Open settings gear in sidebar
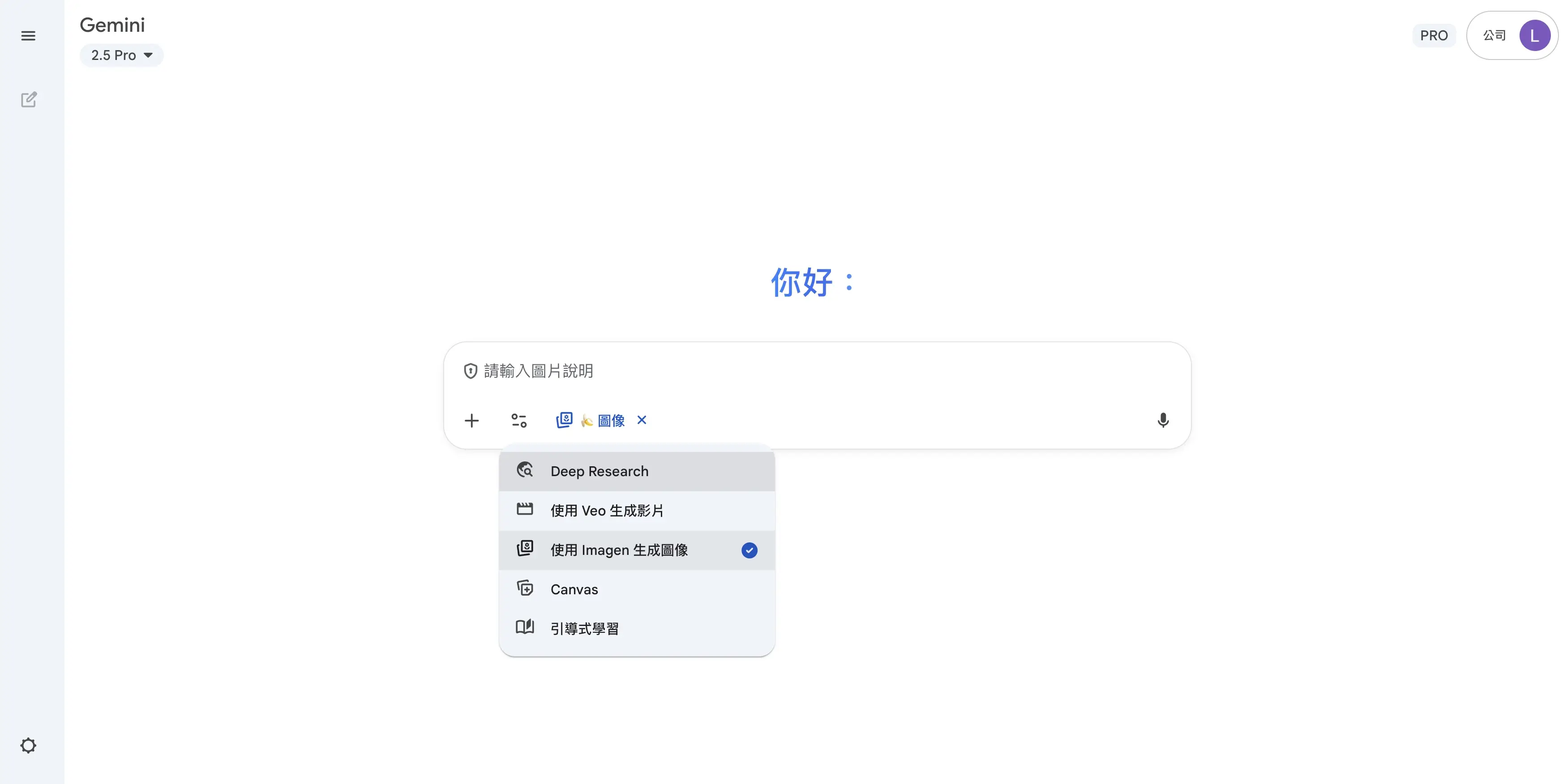Screen dimensions: 1567x784 click(x=28, y=746)
